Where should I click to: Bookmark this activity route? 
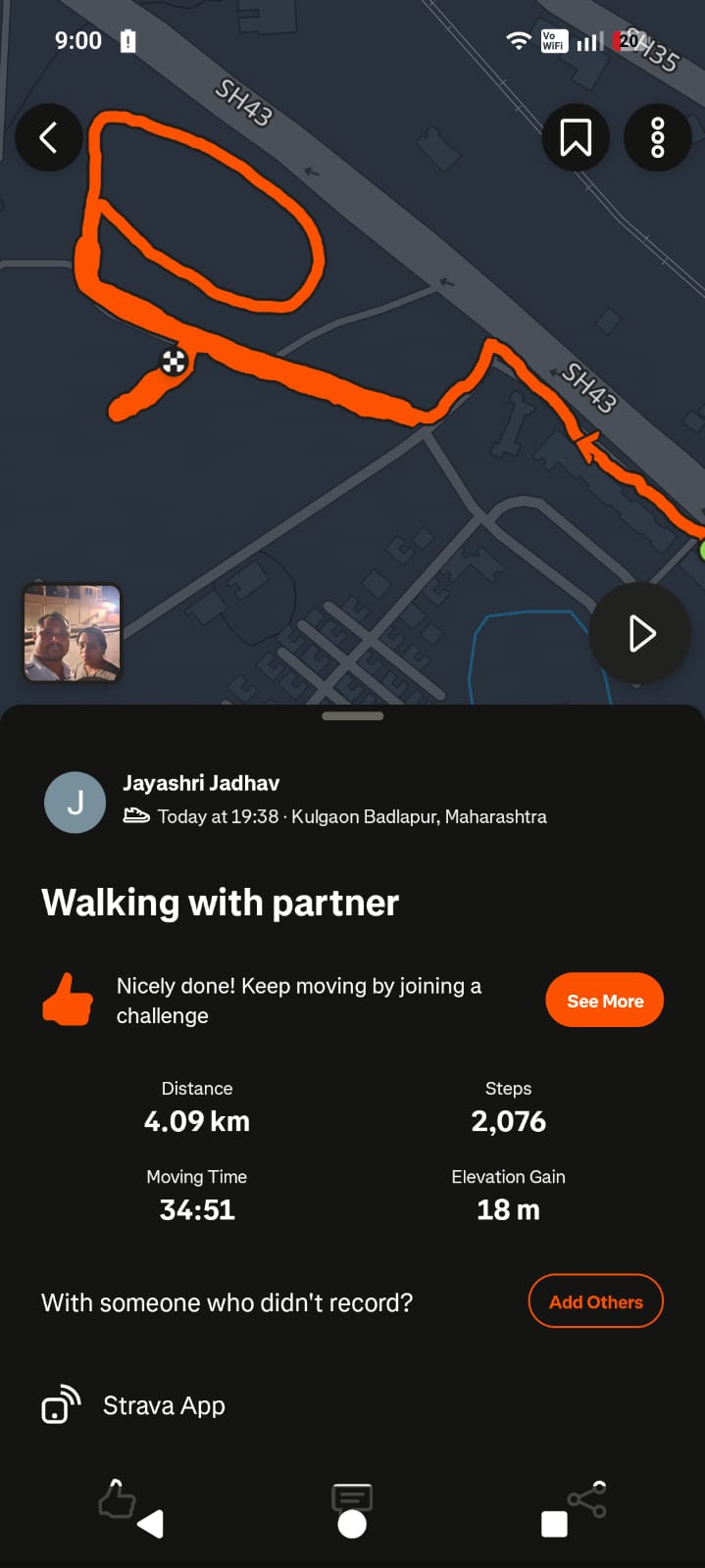pos(576,137)
